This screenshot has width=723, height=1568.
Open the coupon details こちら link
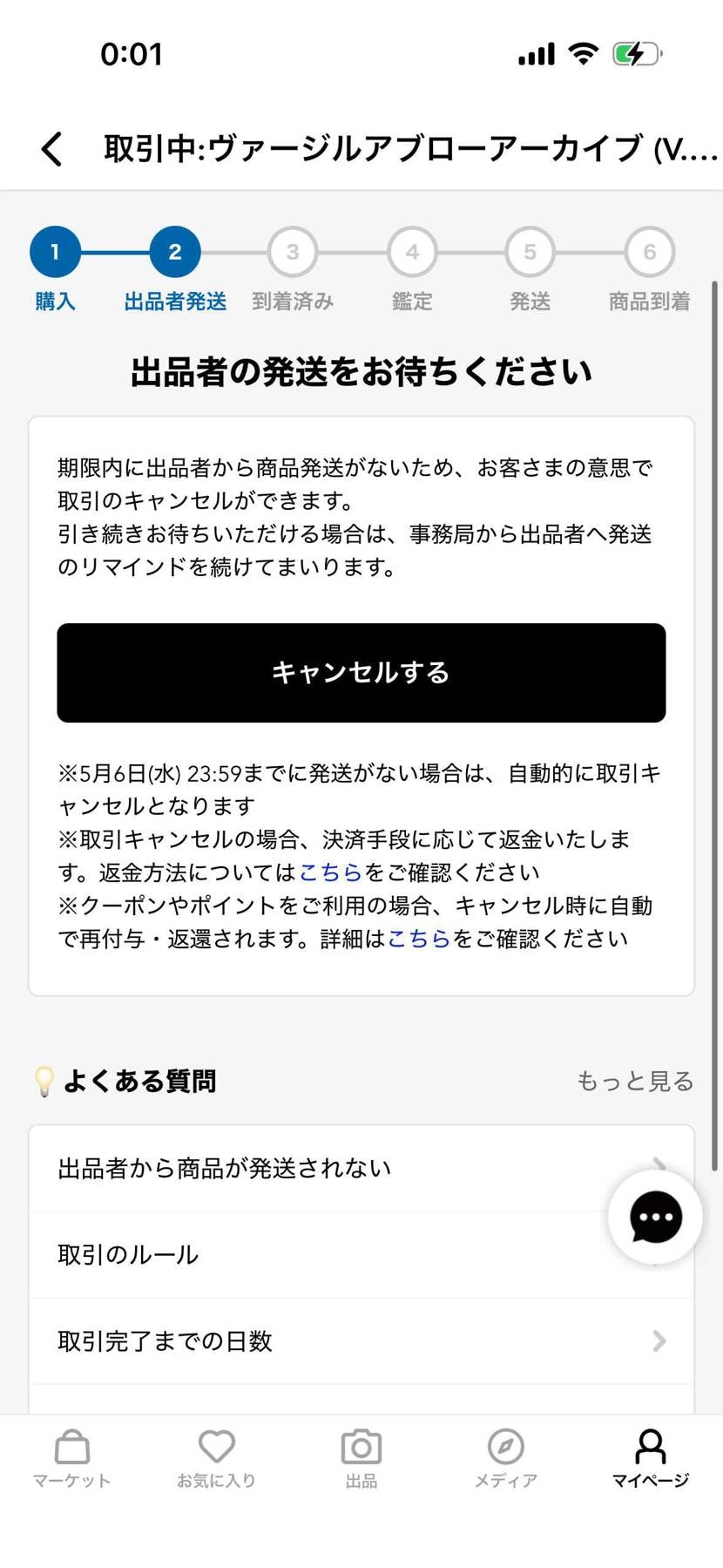pos(419,939)
